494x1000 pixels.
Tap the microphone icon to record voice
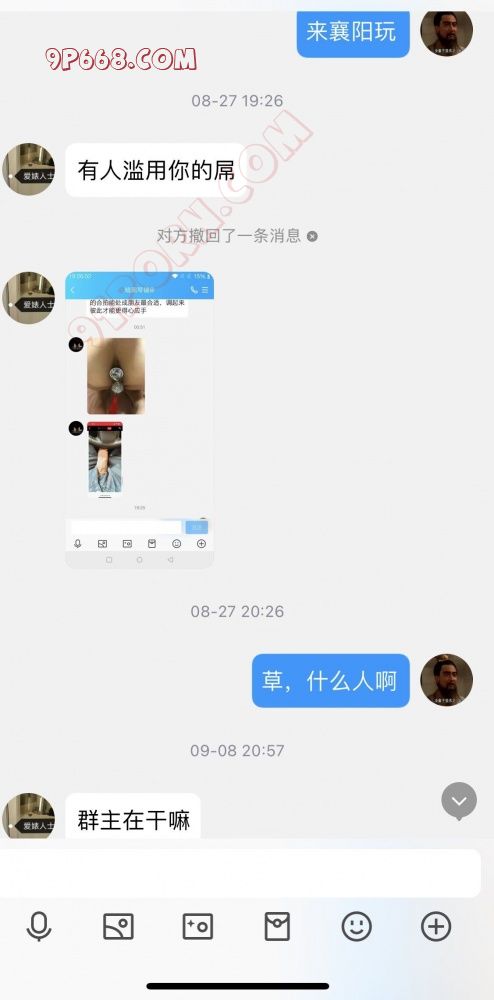click(x=39, y=926)
